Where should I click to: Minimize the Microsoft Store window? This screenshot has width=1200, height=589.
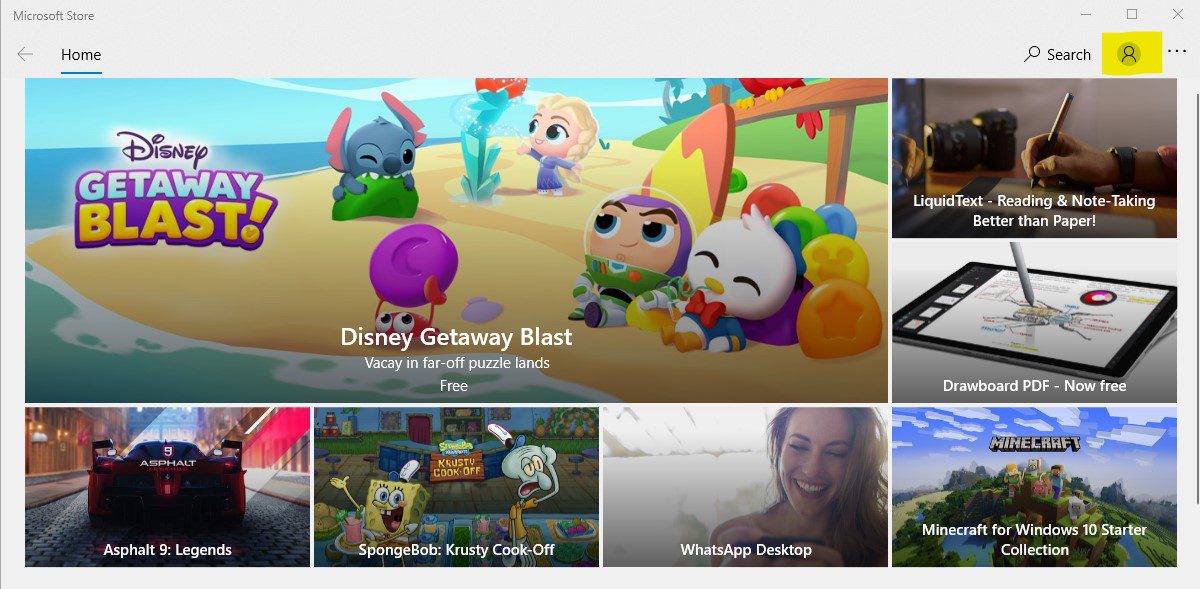tap(1086, 14)
